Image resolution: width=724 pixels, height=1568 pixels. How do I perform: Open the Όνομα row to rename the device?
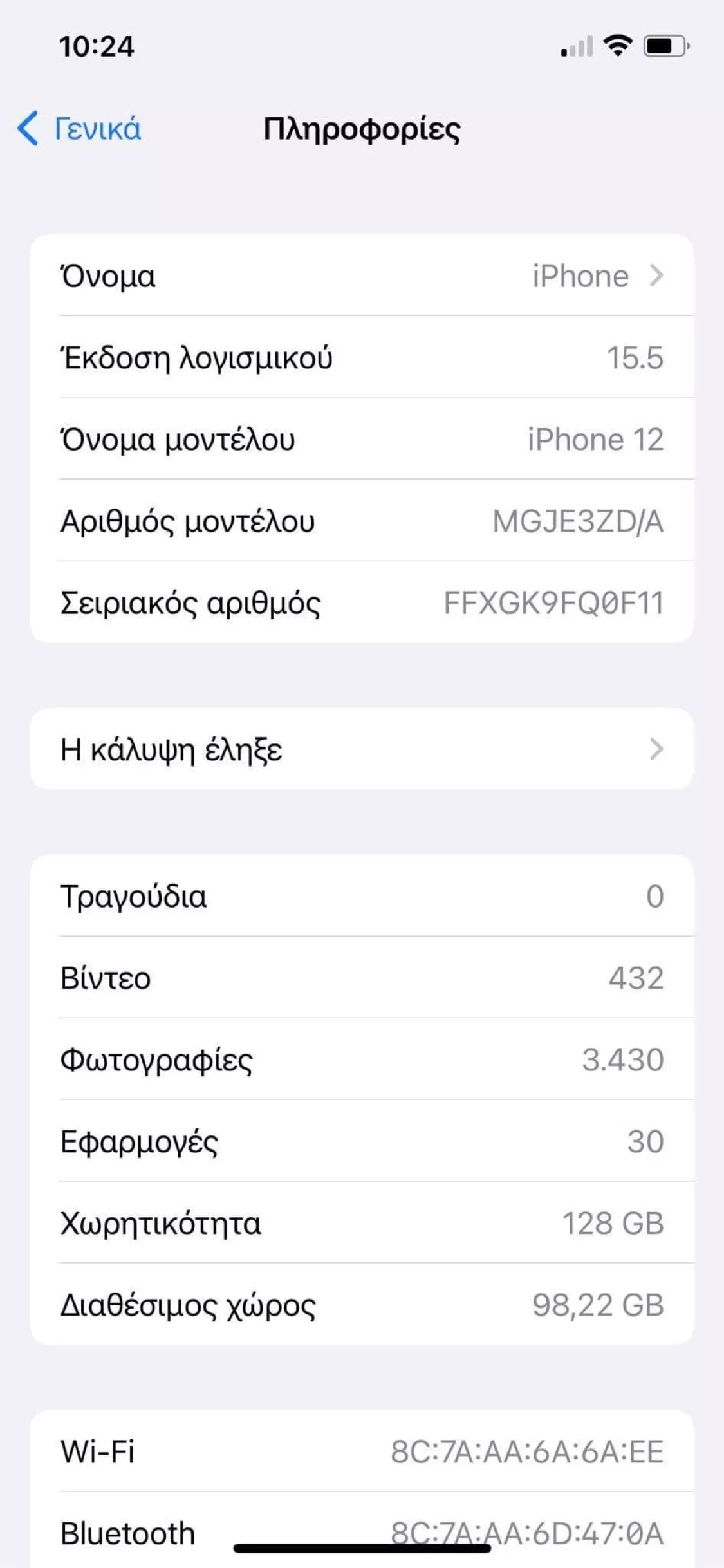[362, 275]
